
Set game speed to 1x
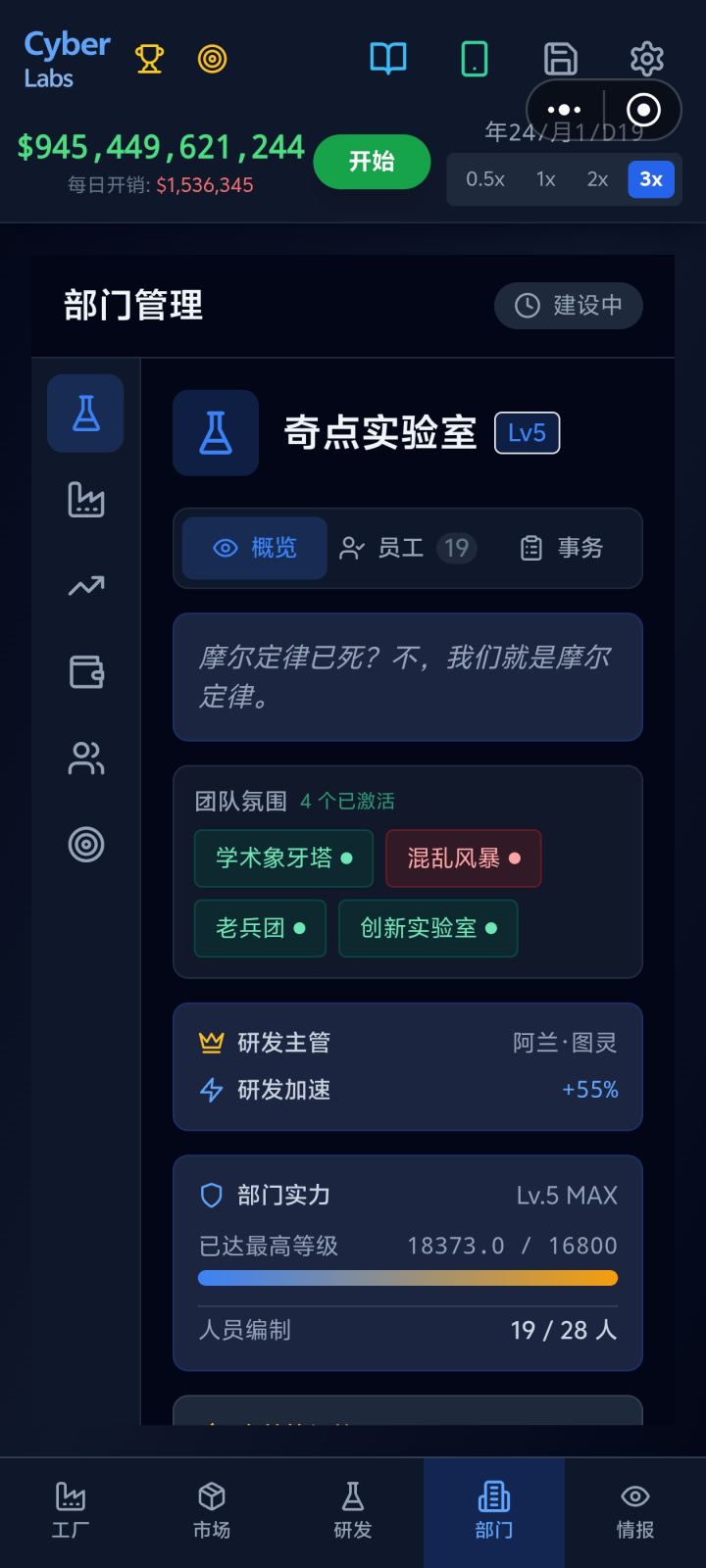point(545,179)
